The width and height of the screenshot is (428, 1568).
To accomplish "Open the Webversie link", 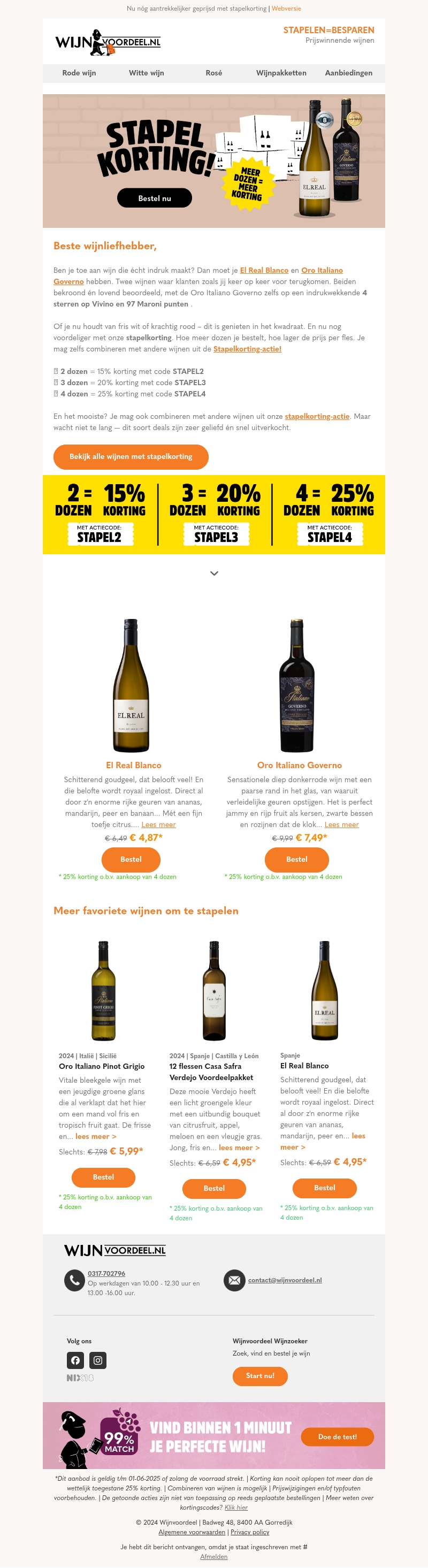I will 286,9.
